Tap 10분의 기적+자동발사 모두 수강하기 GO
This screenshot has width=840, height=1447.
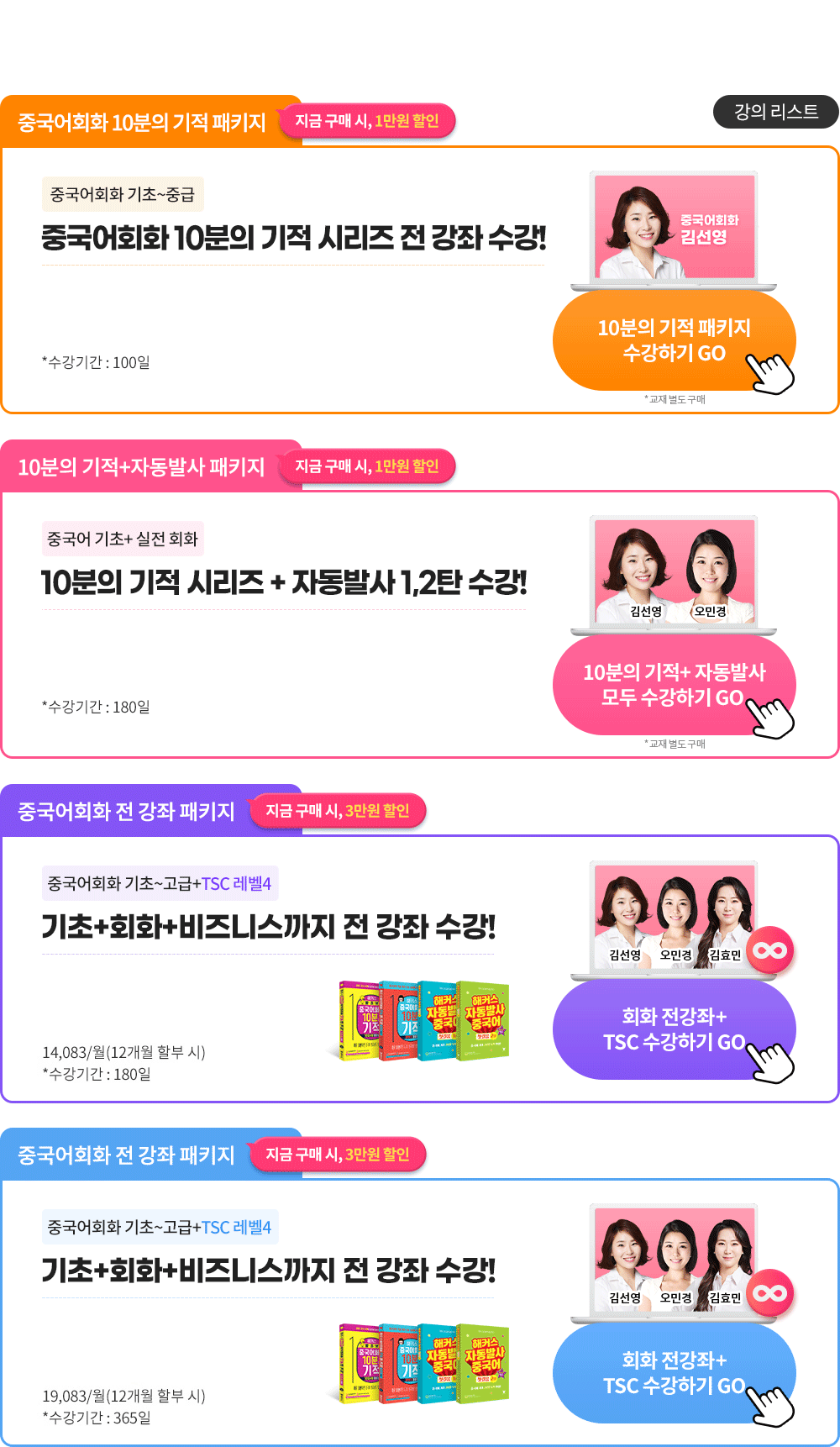[x=674, y=685]
